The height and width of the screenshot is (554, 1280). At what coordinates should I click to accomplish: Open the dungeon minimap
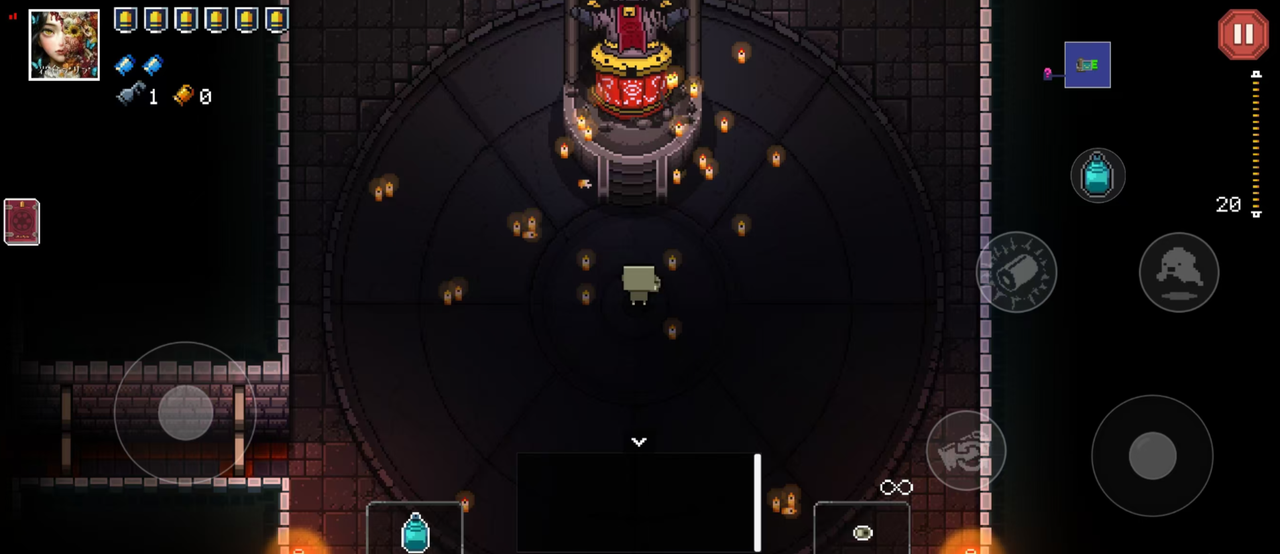1087,65
